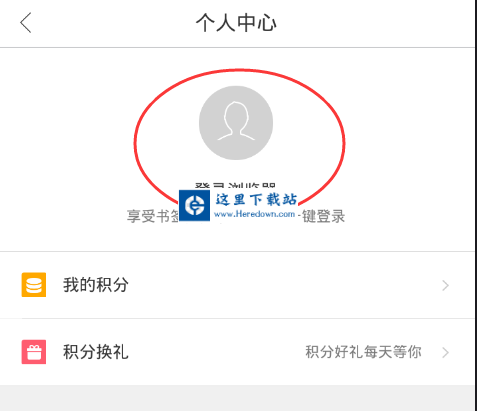Open the 我的积分 row

(237, 285)
